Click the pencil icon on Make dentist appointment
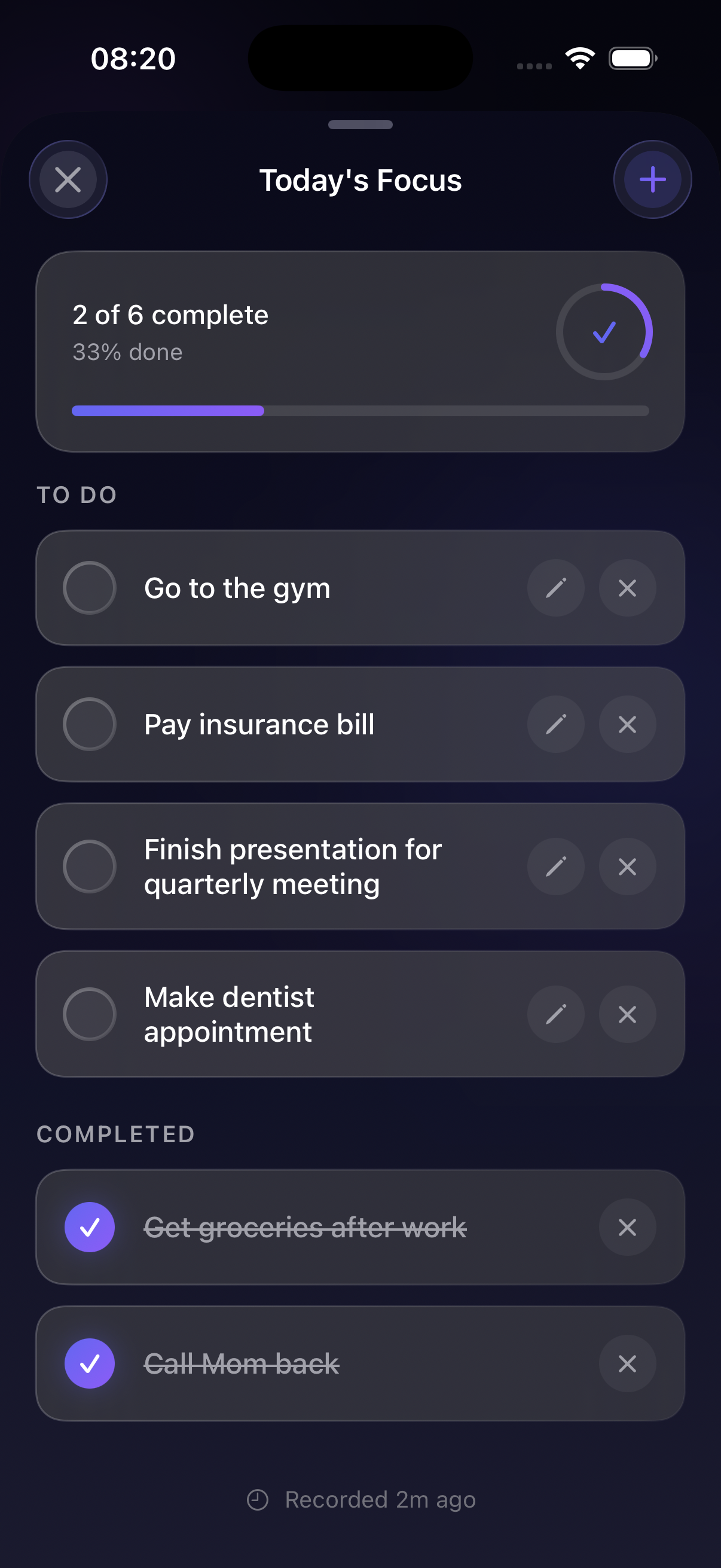 coord(555,1014)
